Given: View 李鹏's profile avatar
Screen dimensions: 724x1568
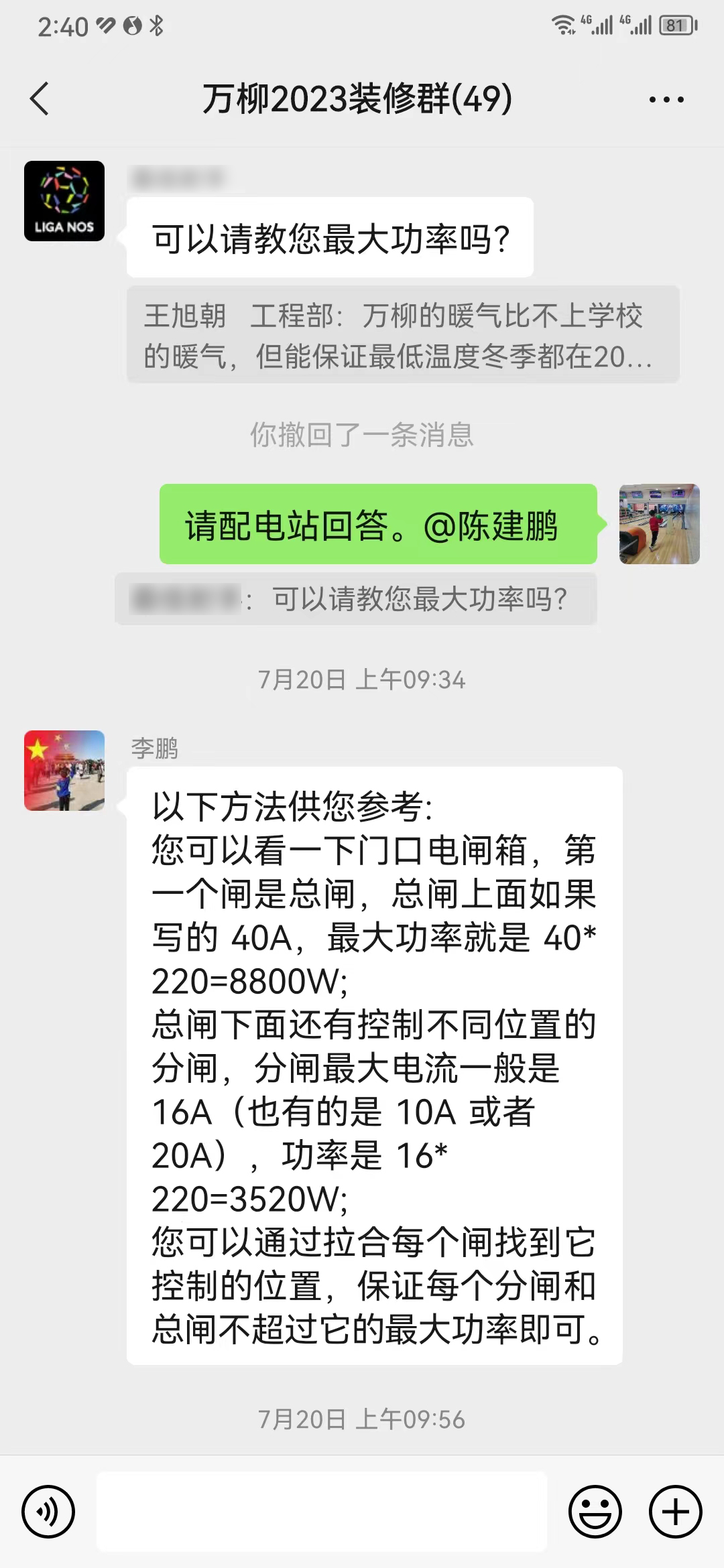Looking at the screenshot, I should (x=64, y=771).
